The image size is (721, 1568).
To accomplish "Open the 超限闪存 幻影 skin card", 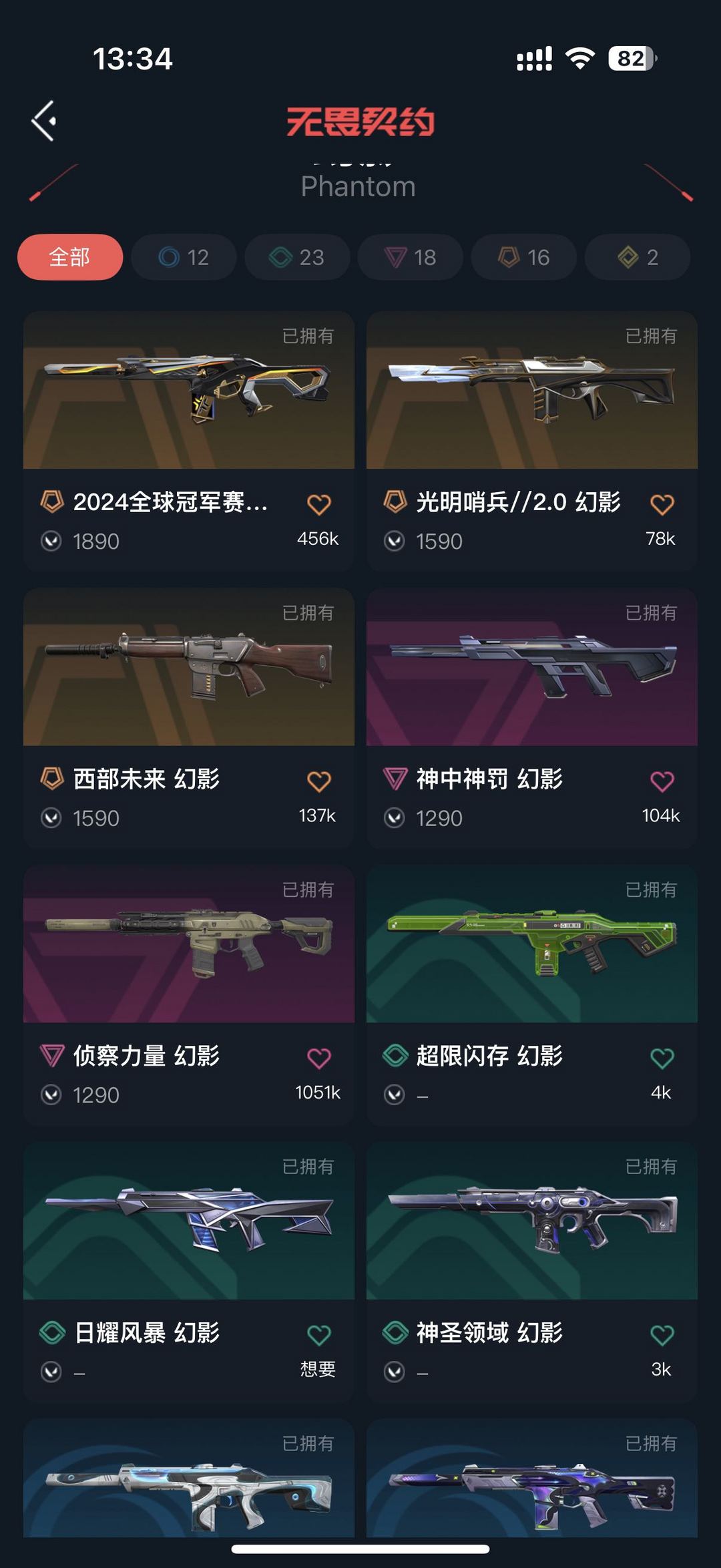I will tap(532, 995).
